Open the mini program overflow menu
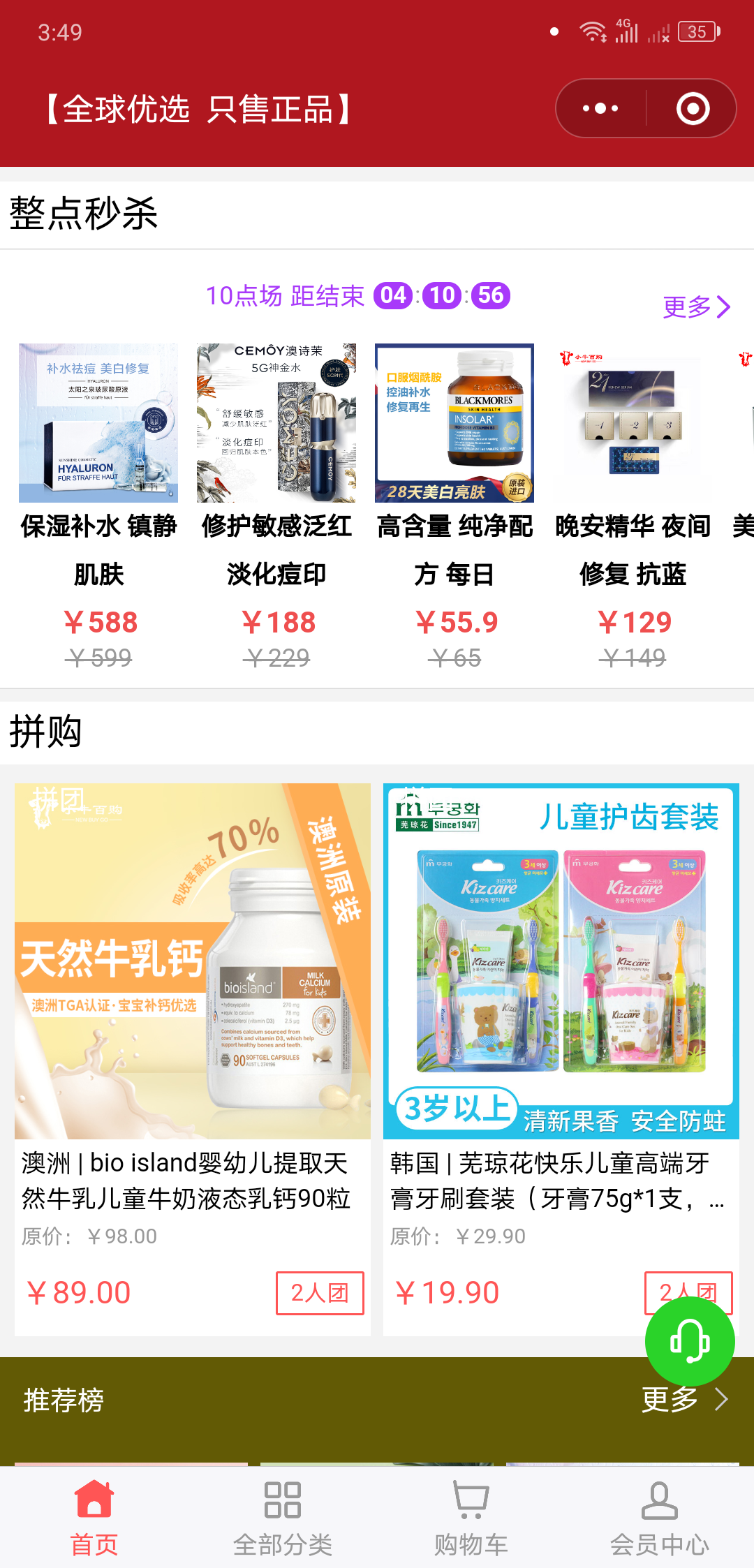 click(600, 109)
